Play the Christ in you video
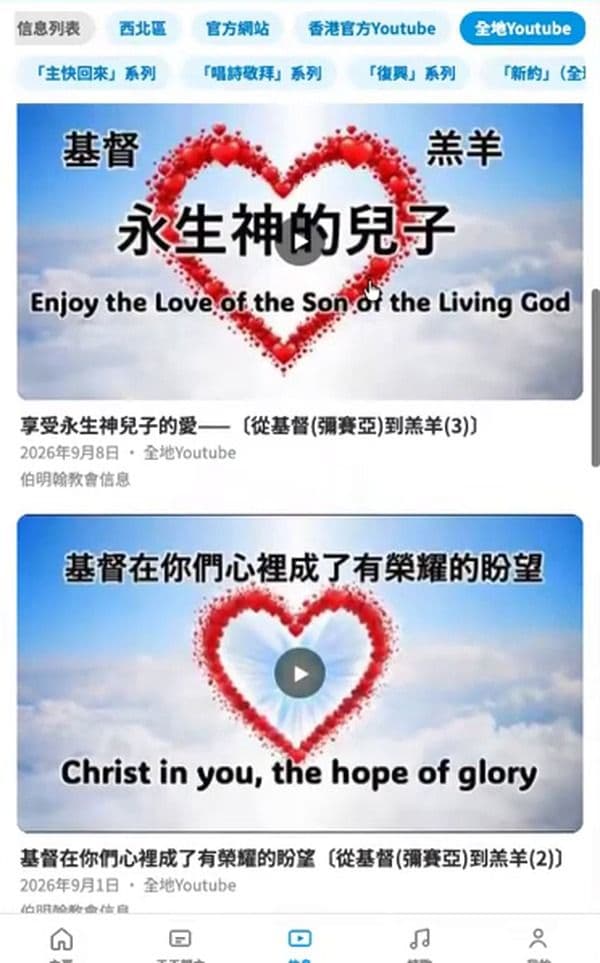 (x=299, y=673)
